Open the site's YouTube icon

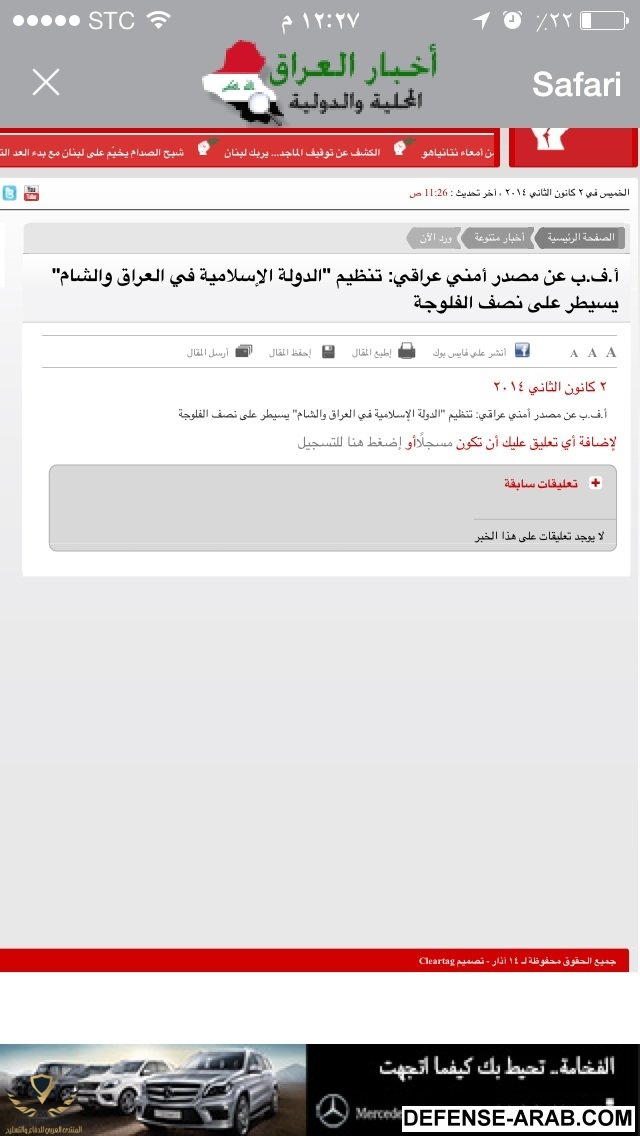coord(32,193)
